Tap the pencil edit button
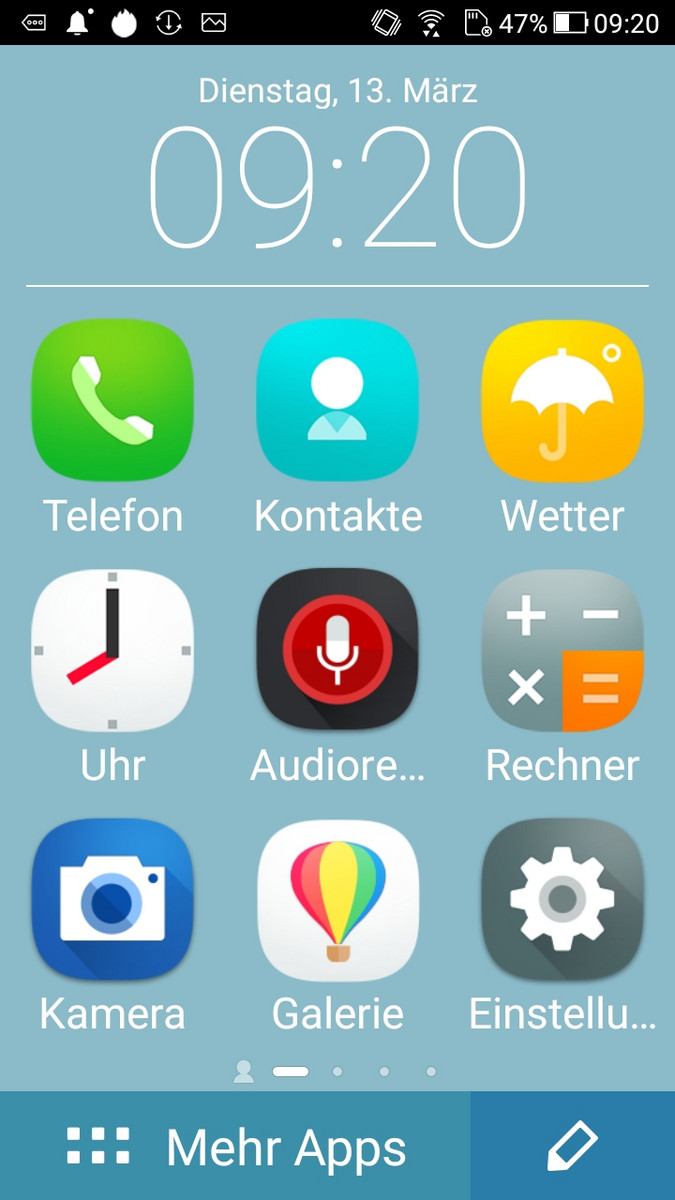Image resolution: width=675 pixels, height=1200 pixels. (572, 1147)
